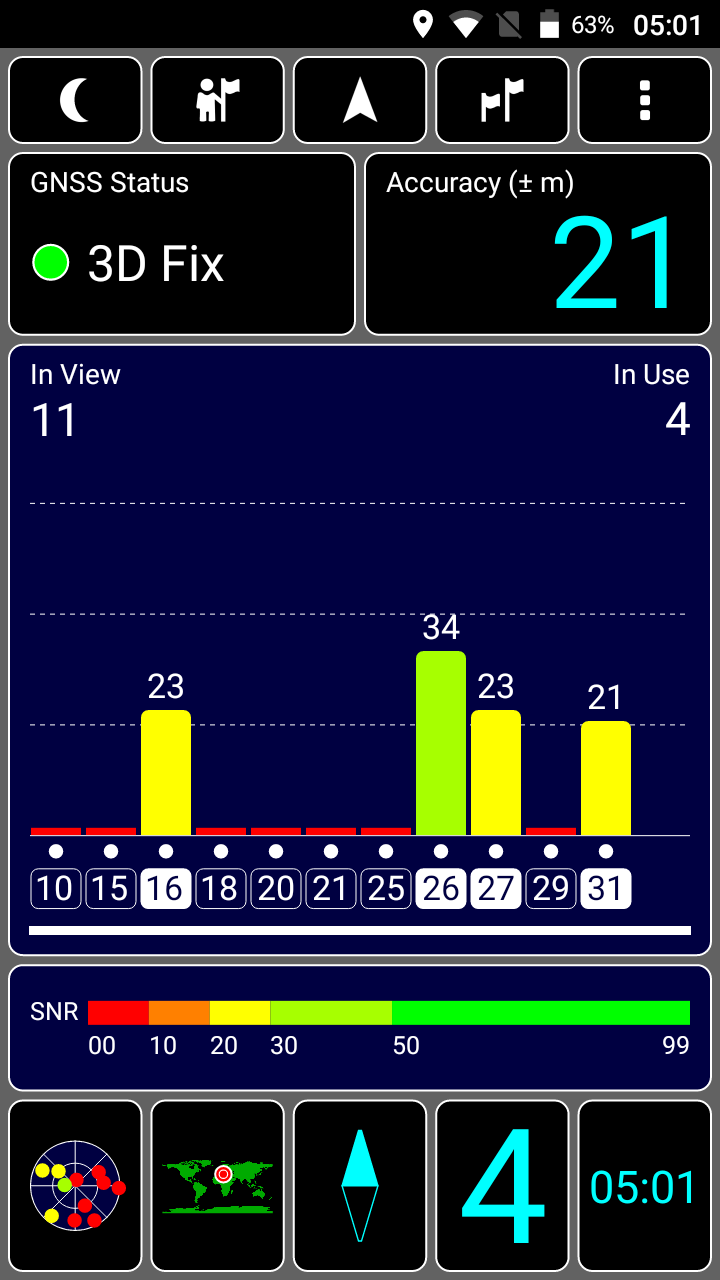The height and width of the screenshot is (1280, 720).
Task: Toggle night mode with the moon icon
Action: 75,100
